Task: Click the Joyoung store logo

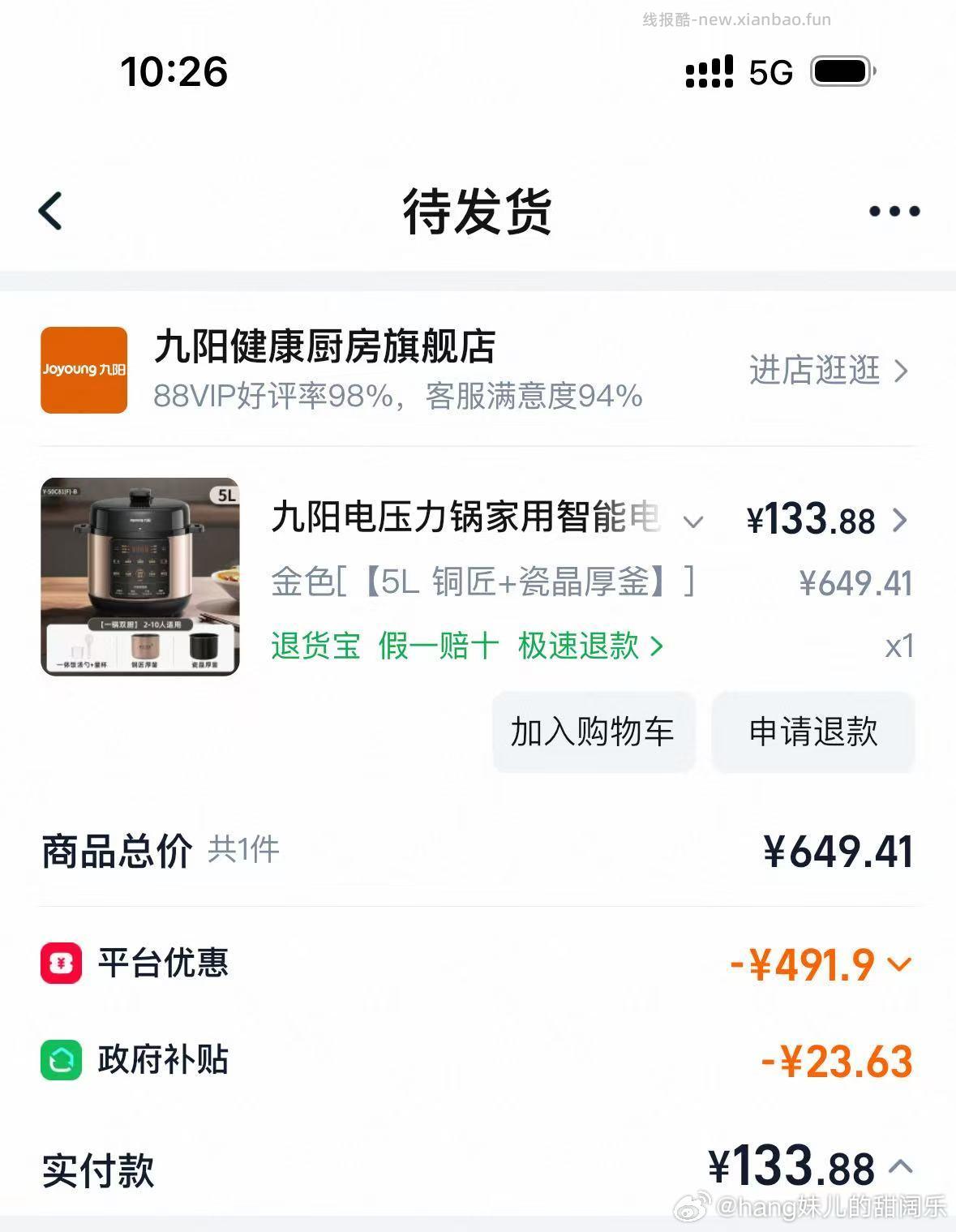Action: (x=84, y=371)
